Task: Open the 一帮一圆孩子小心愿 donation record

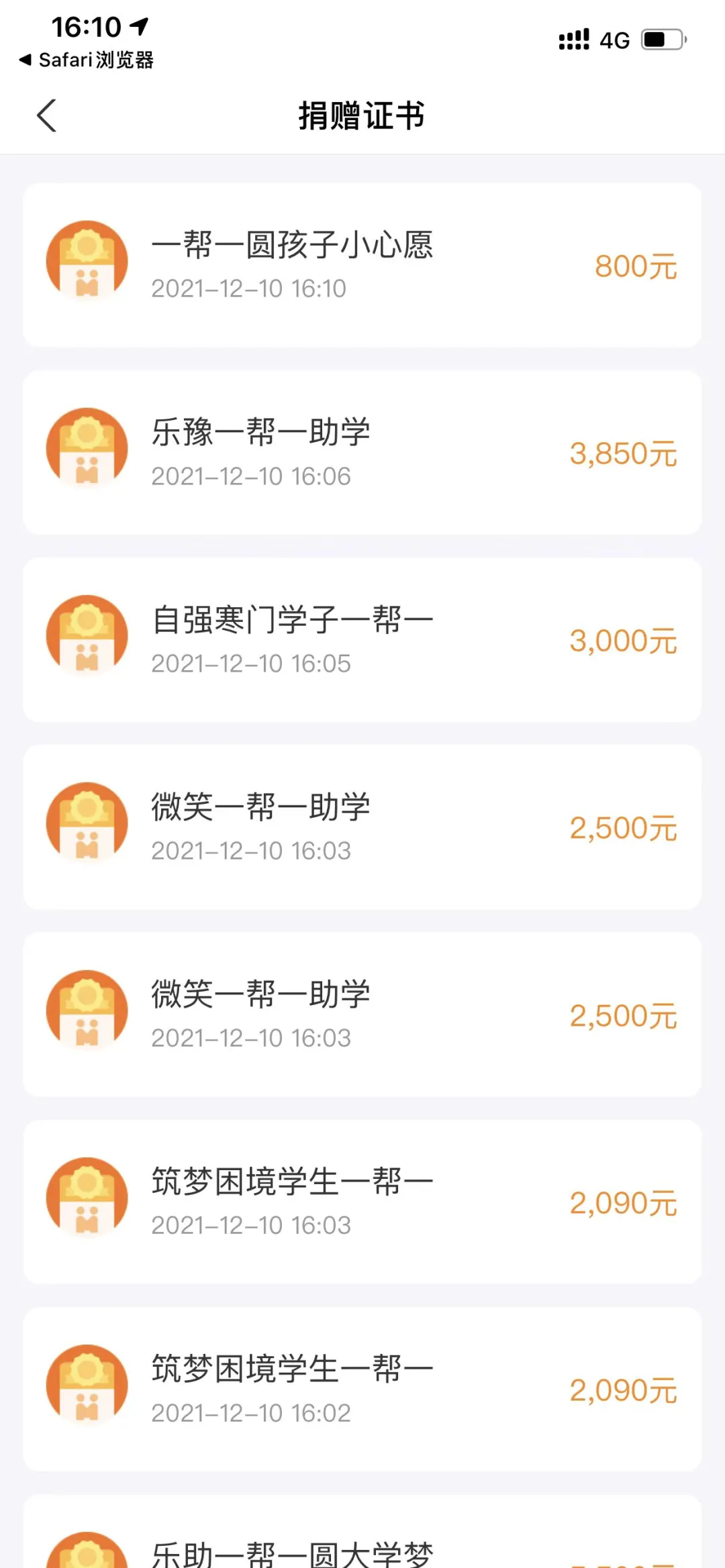Action: coord(292,247)
